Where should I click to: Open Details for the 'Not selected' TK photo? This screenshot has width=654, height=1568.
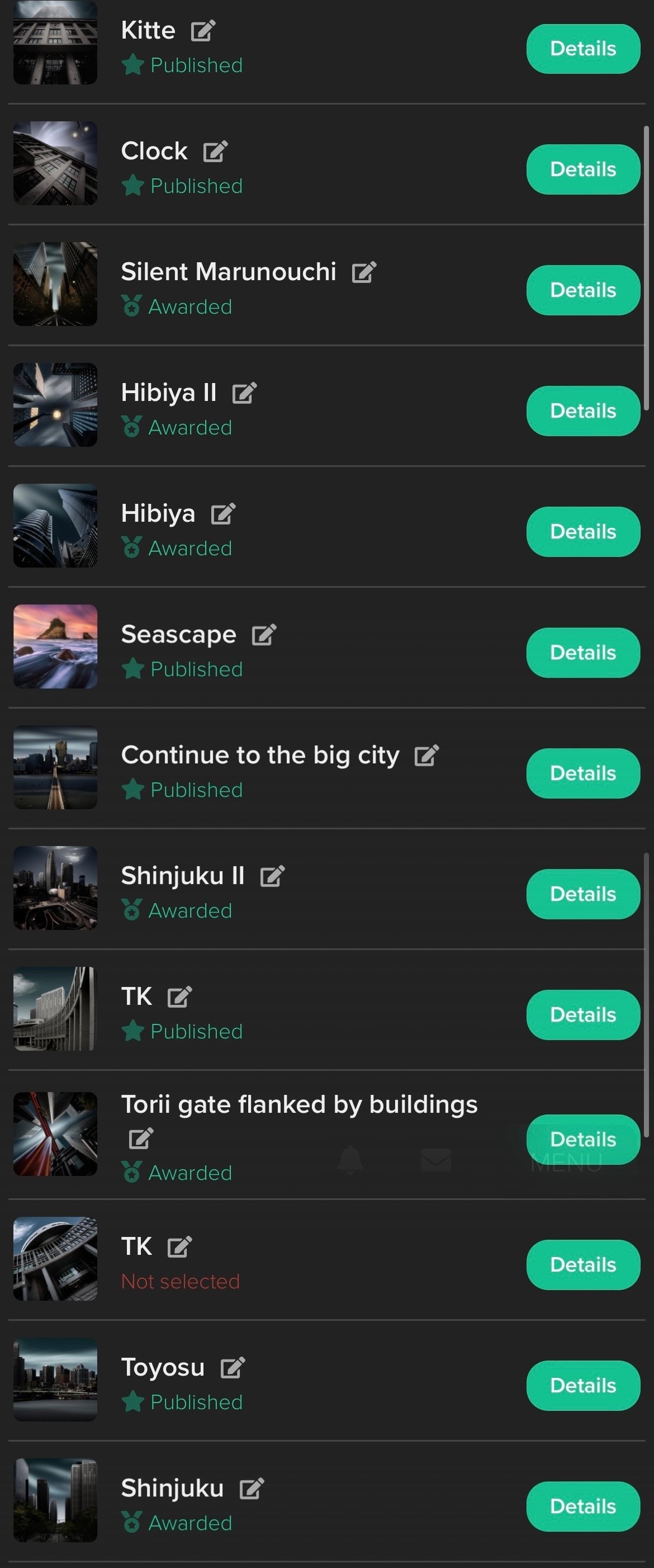(x=582, y=1264)
